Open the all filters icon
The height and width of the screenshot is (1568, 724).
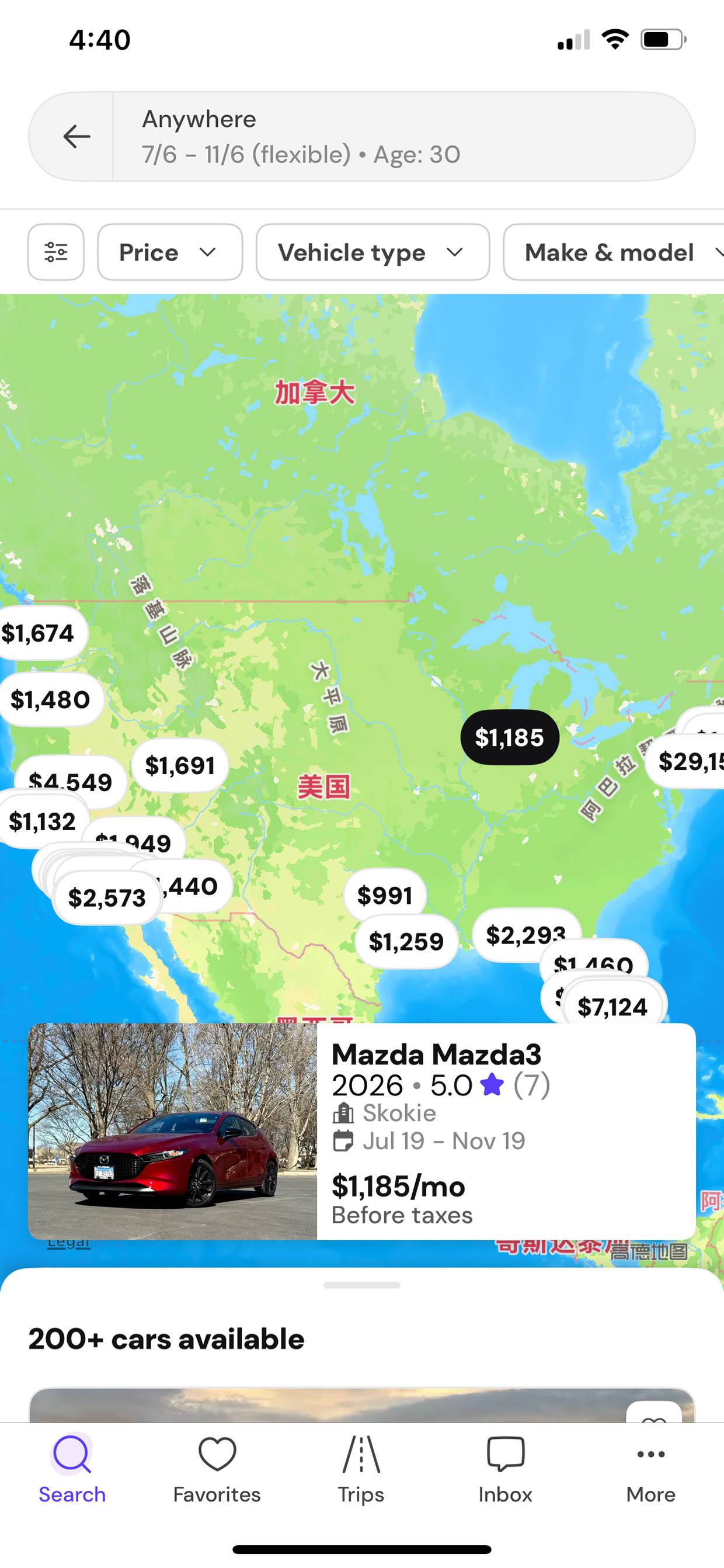click(56, 252)
